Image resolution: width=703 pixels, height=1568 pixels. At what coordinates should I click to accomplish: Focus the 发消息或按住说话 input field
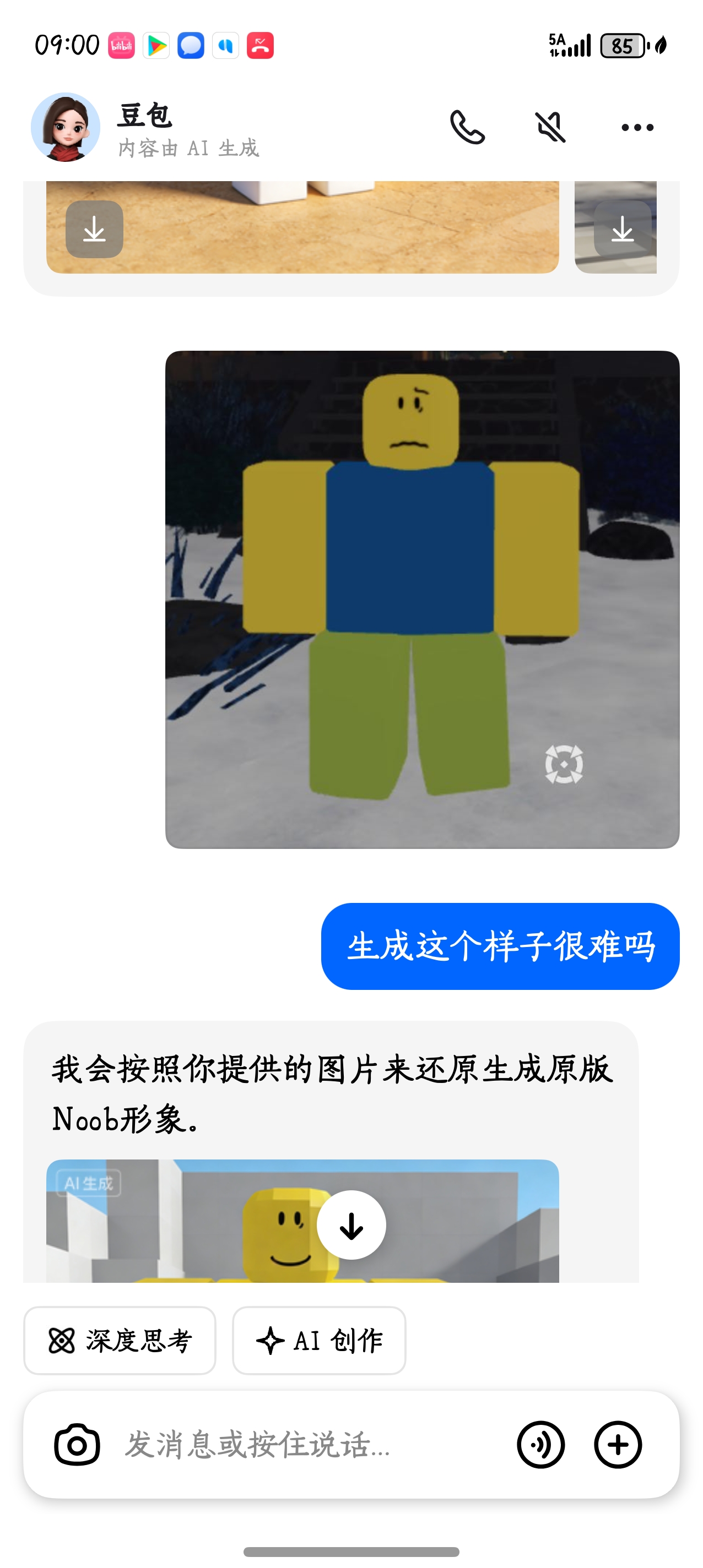point(305,1445)
